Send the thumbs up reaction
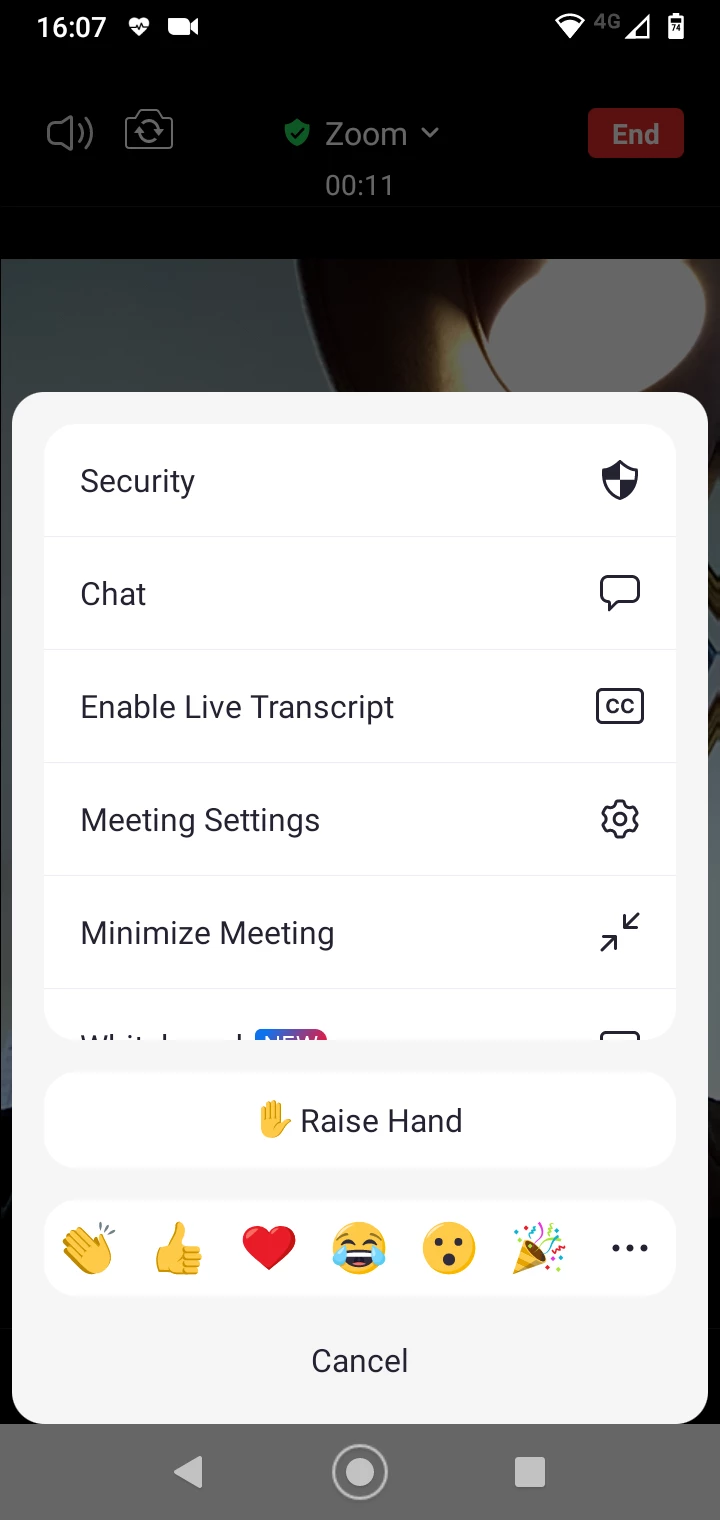The height and width of the screenshot is (1520, 720). [x=178, y=1248]
